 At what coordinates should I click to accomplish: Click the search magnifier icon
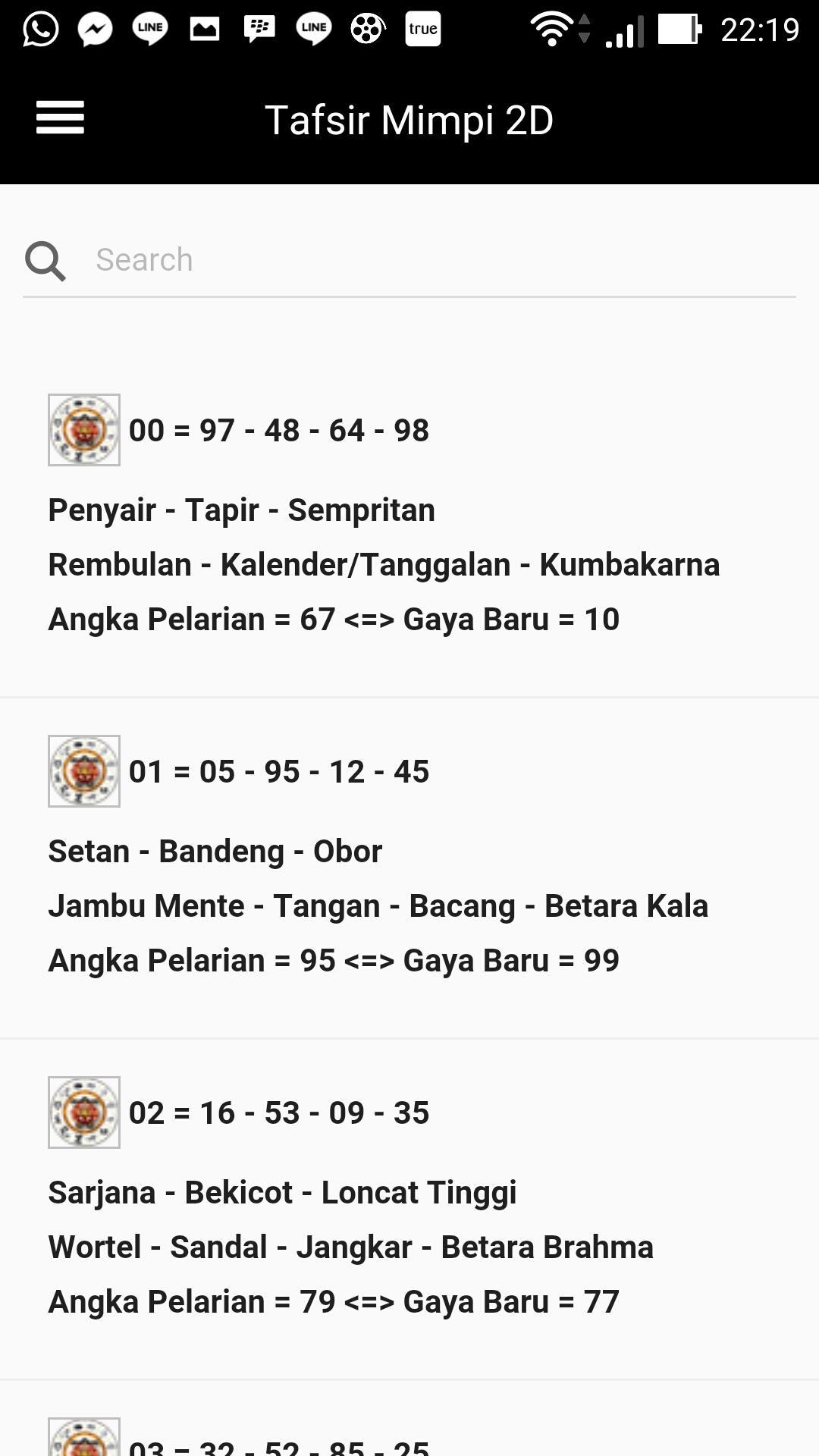(x=47, y=259)
